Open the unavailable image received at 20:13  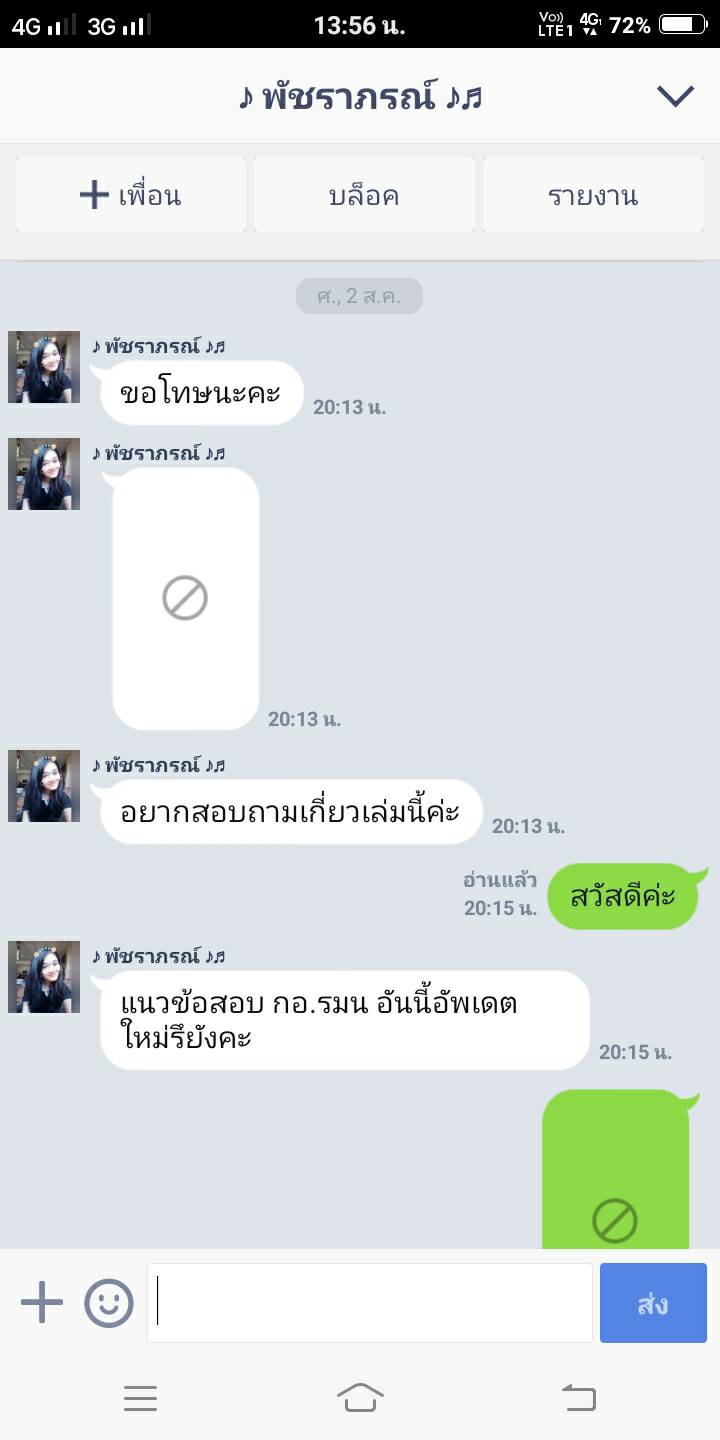point(185,598)
